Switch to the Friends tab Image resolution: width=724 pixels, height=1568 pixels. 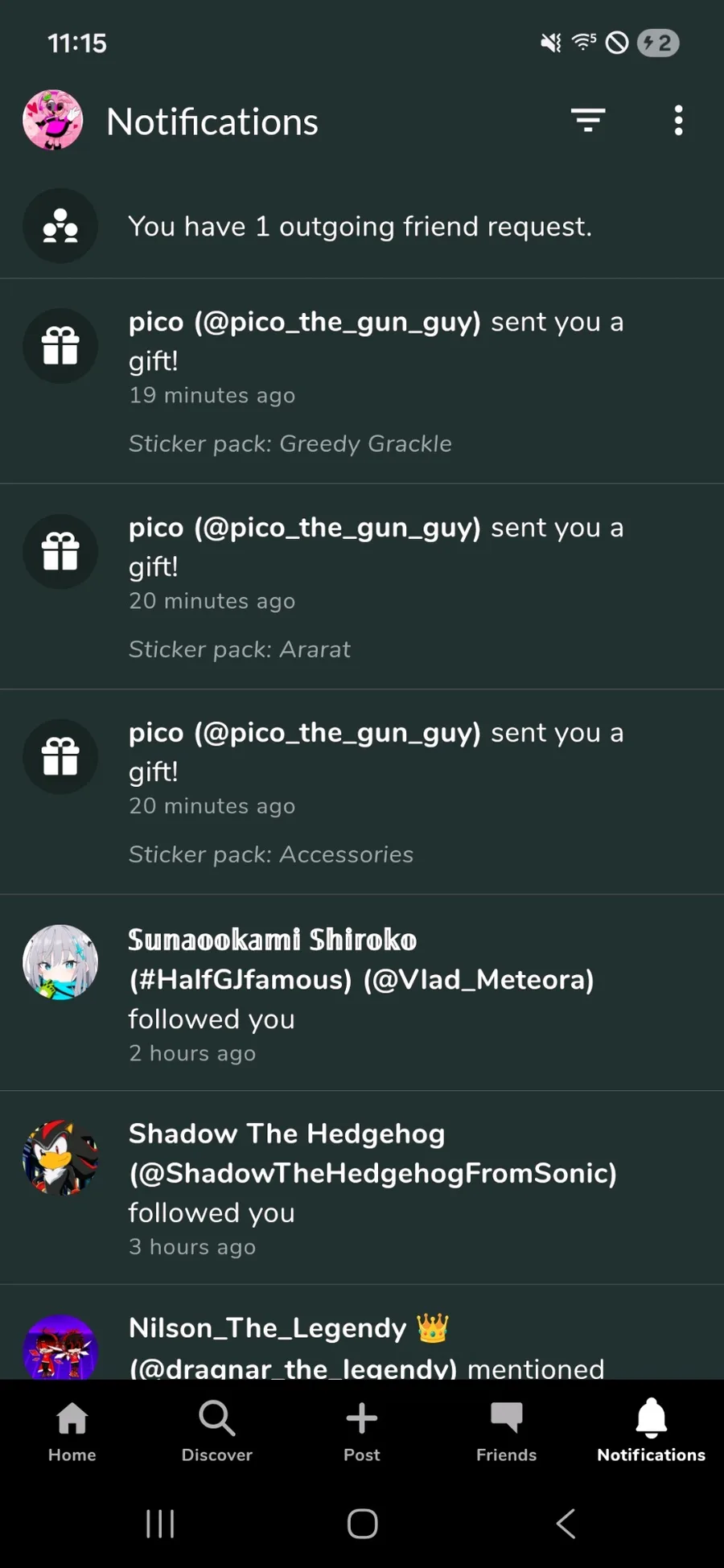[506, 1431]
